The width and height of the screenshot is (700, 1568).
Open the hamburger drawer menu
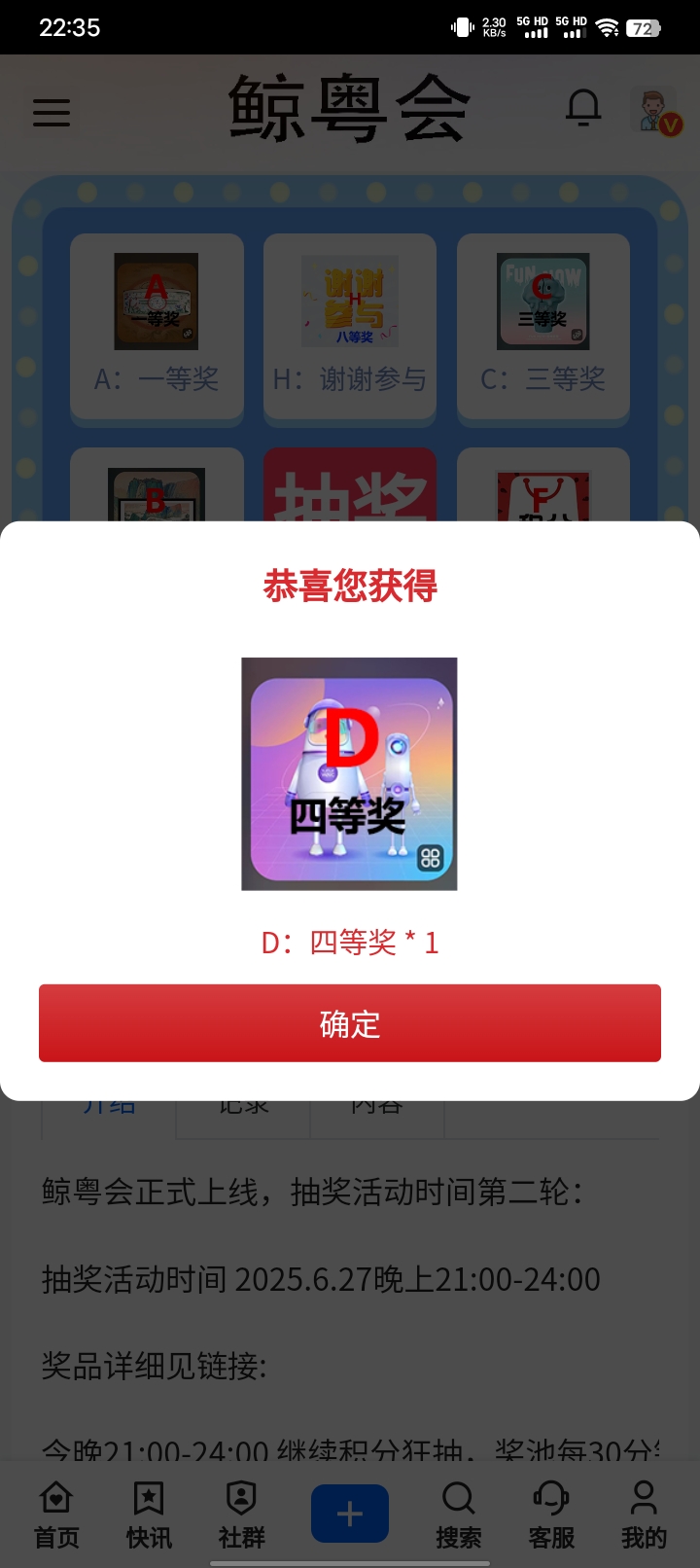point(52,113)
